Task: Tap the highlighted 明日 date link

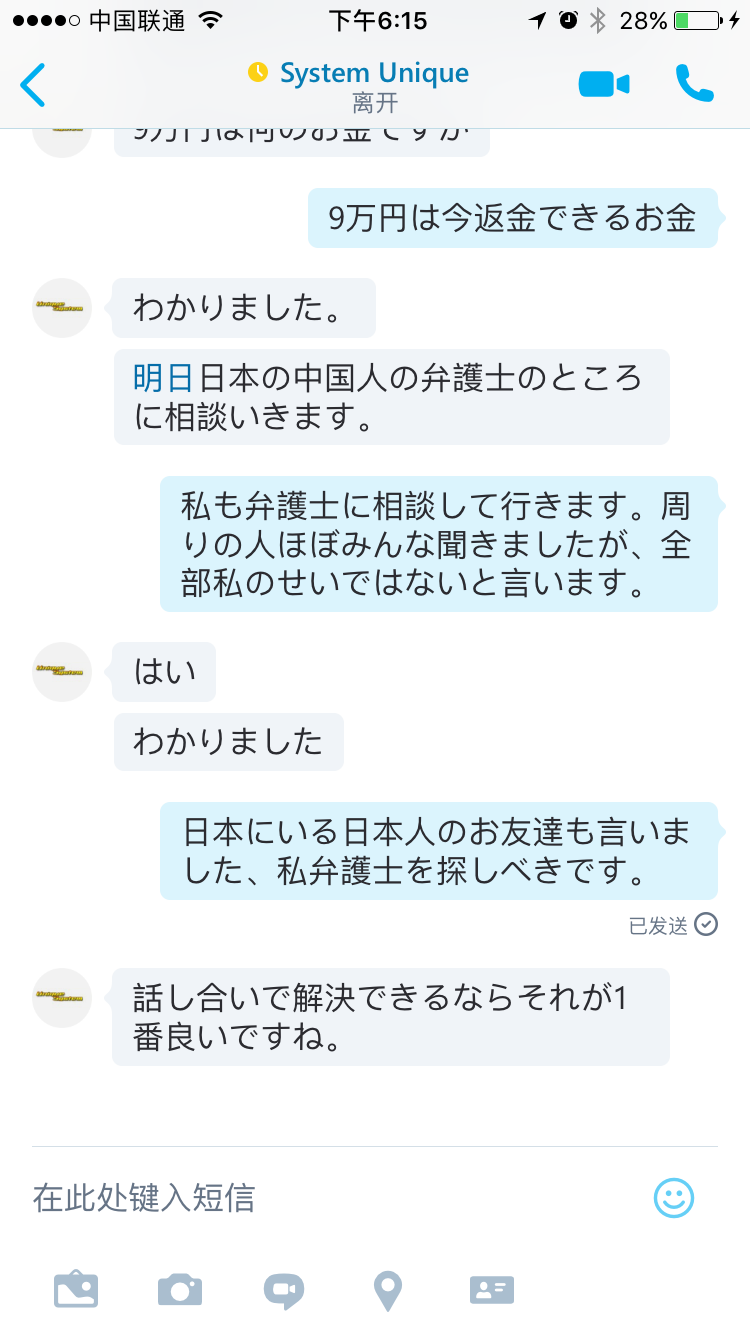Action: pos(163,378)
